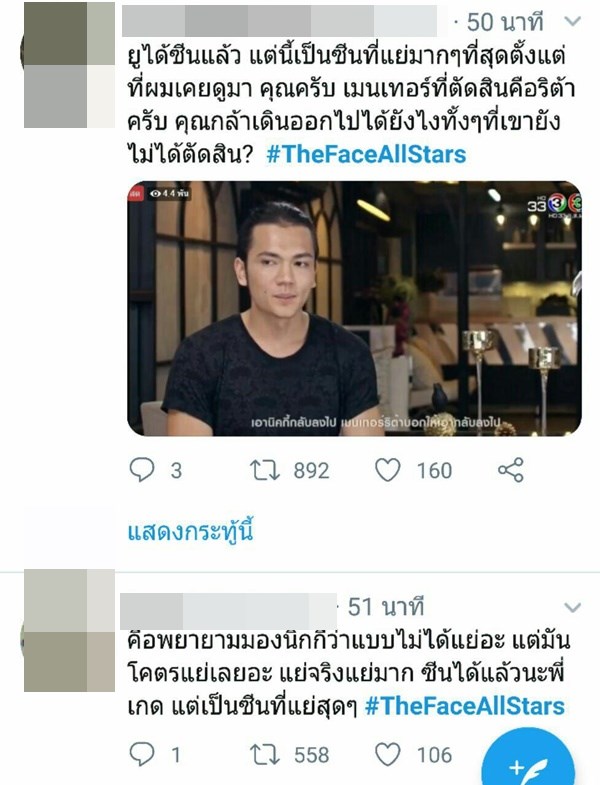600x785 pixels.
Task: Like the tweet with 160 likes
Action: click(x=388, y=470)
